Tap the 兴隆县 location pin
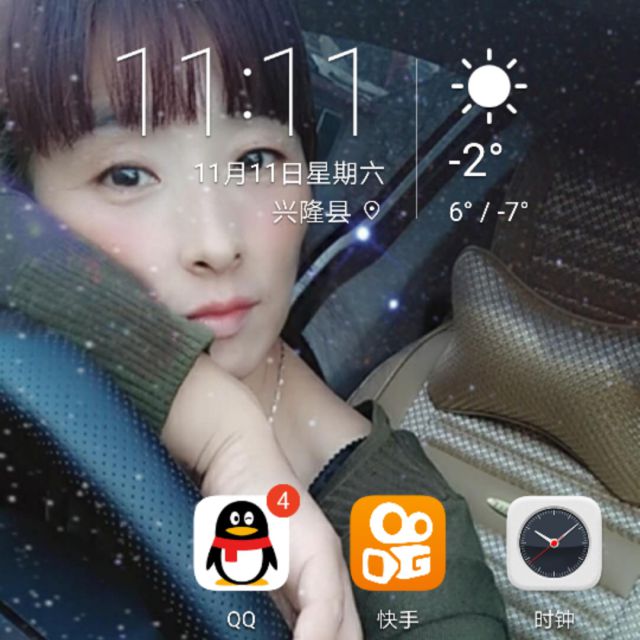The image size is (640, 640). pos(372,211)
